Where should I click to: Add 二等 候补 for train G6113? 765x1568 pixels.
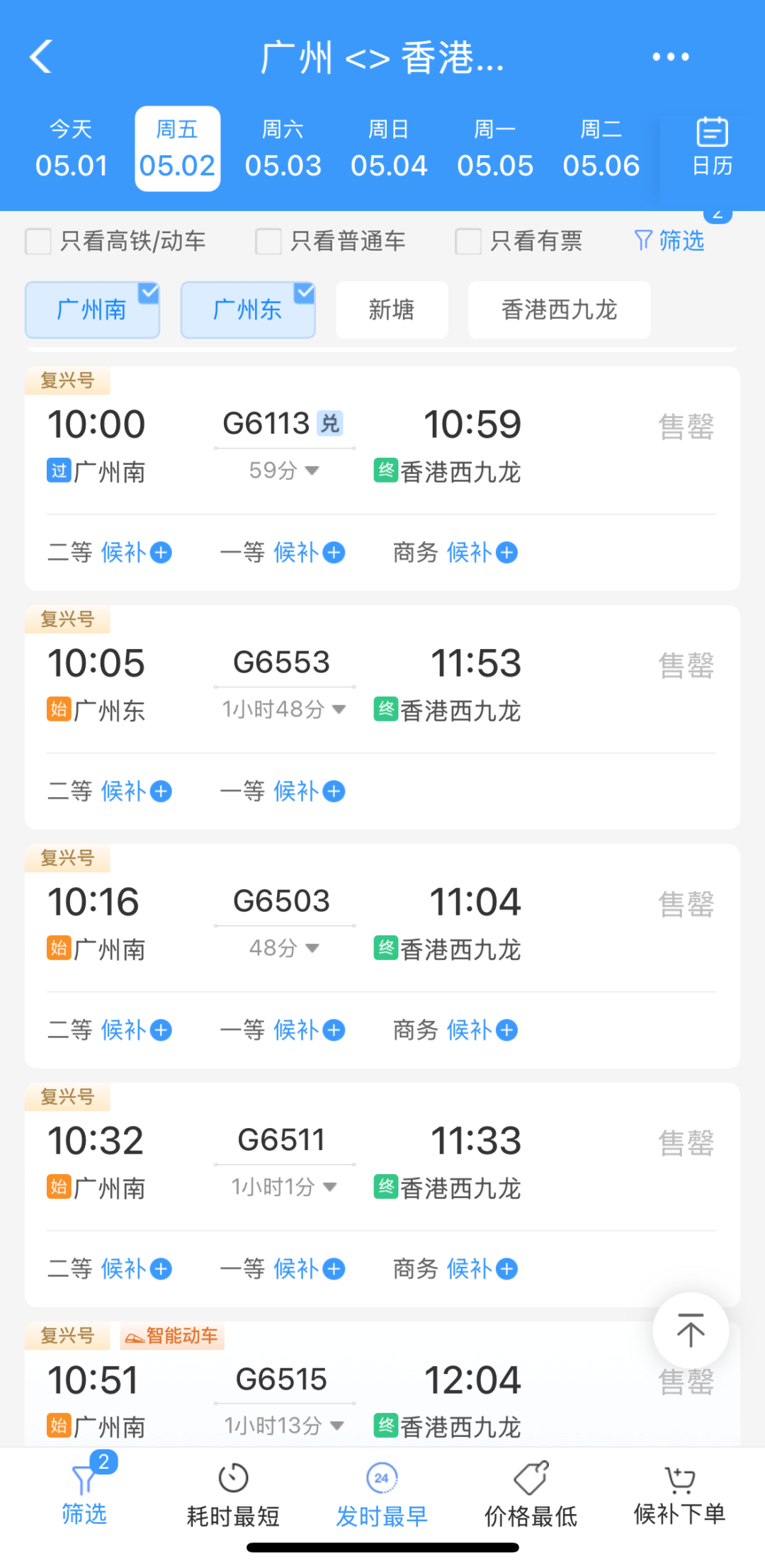(x=110, y=552)
